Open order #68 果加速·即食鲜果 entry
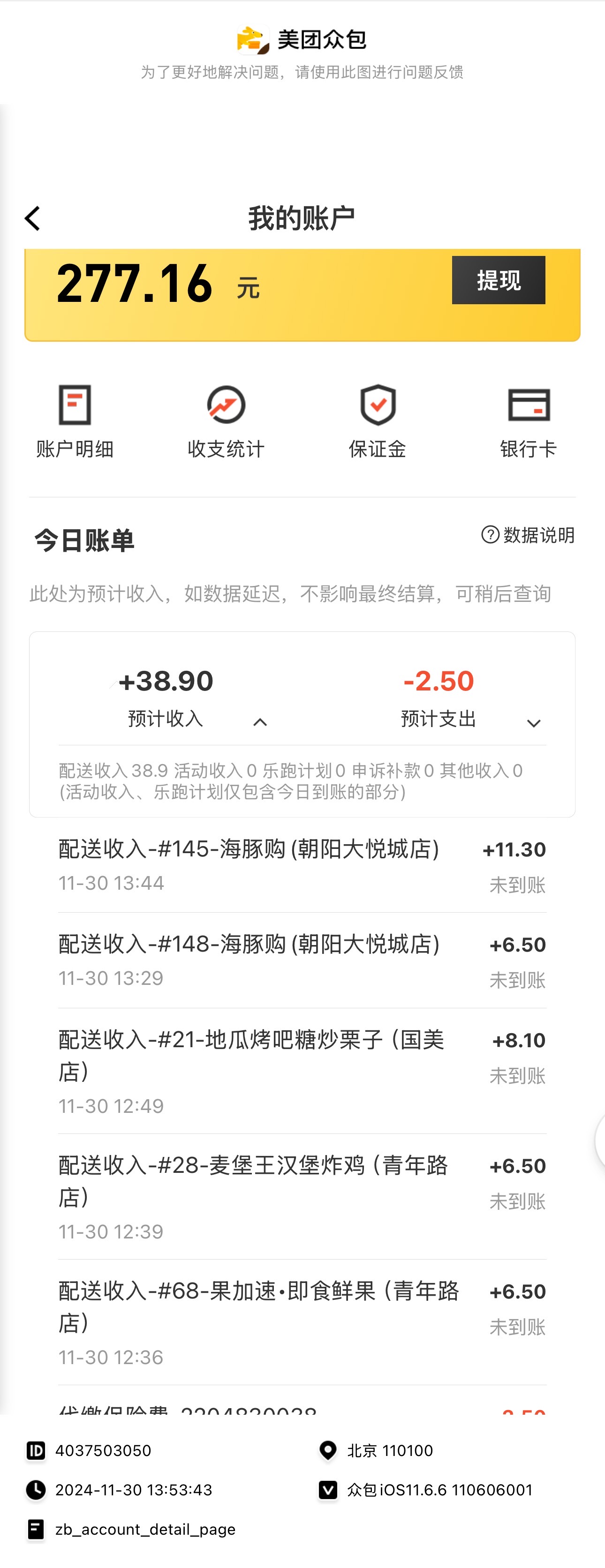 tap(302, 1323)
